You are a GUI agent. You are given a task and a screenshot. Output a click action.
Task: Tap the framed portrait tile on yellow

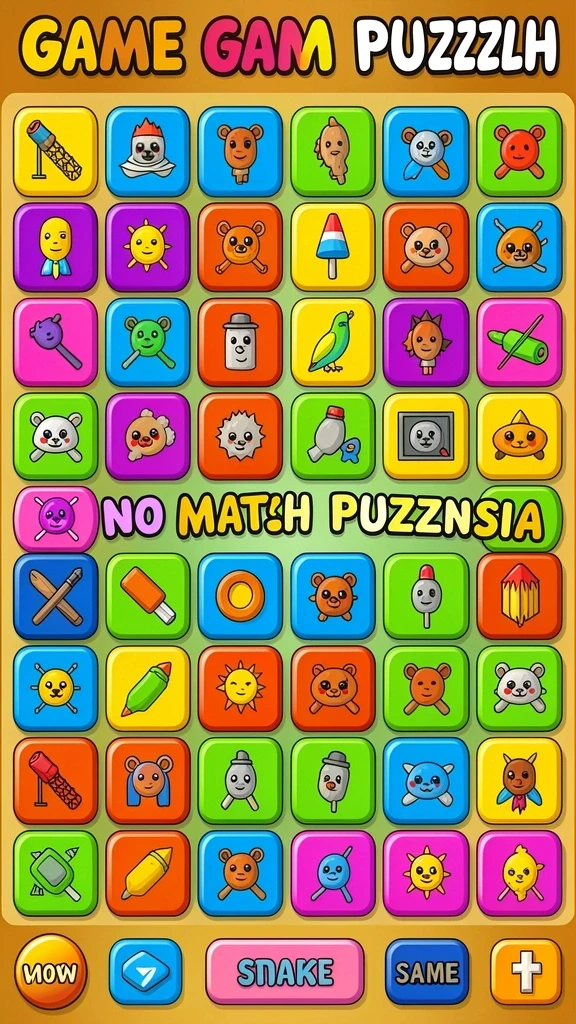[426, 436]
